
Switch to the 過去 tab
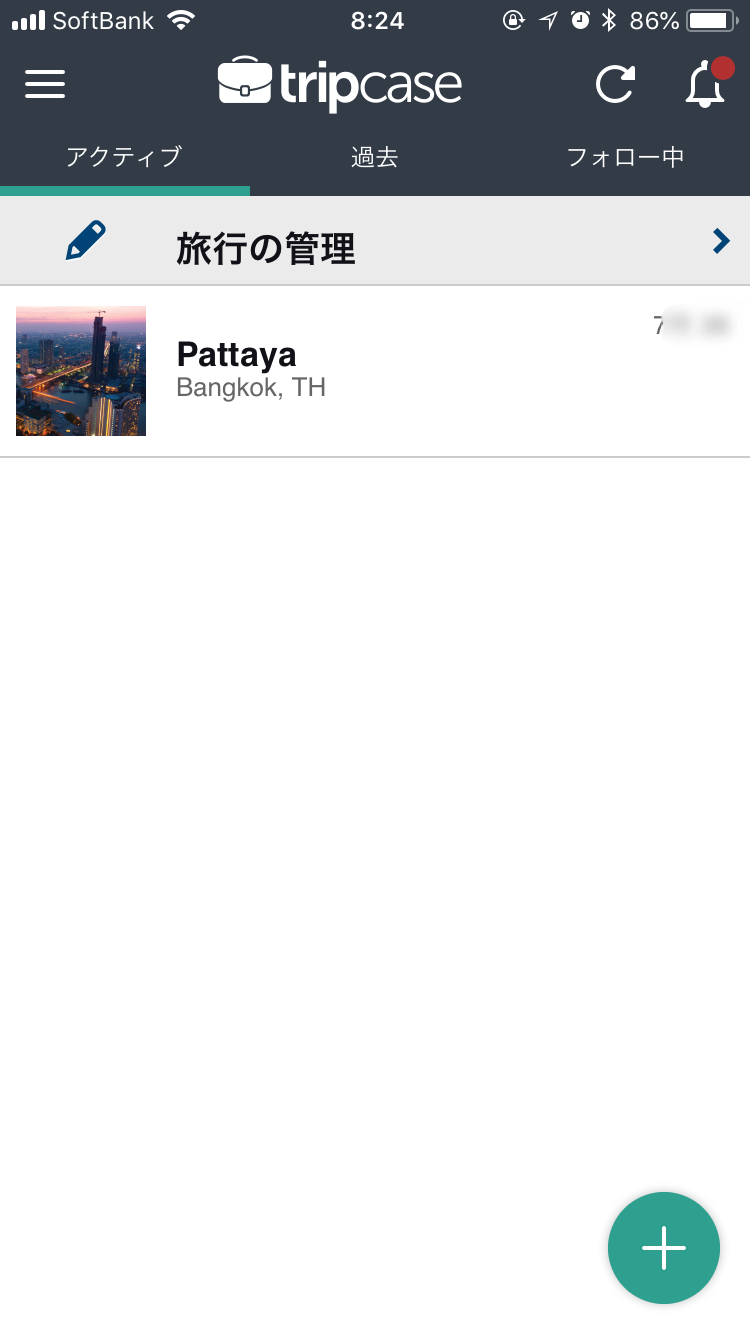tap(375, 158)
